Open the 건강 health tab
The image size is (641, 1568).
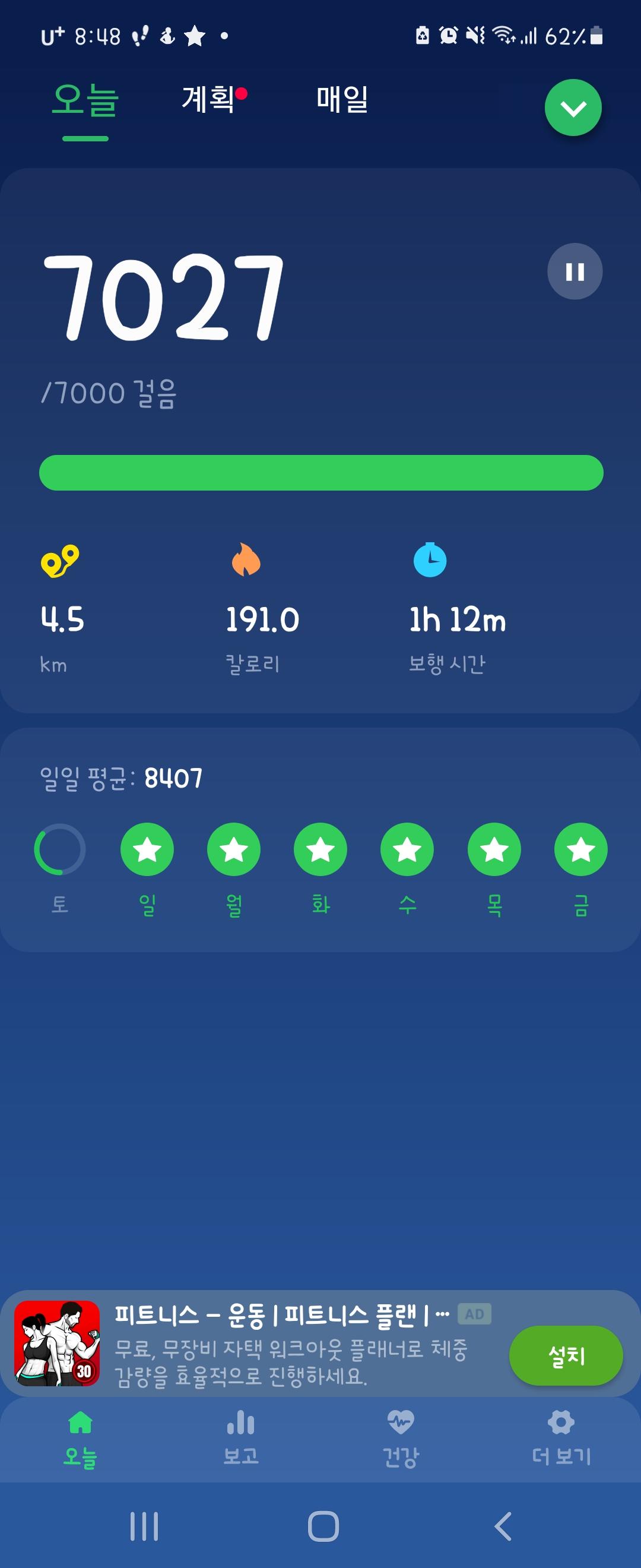tap(401, 1437)
